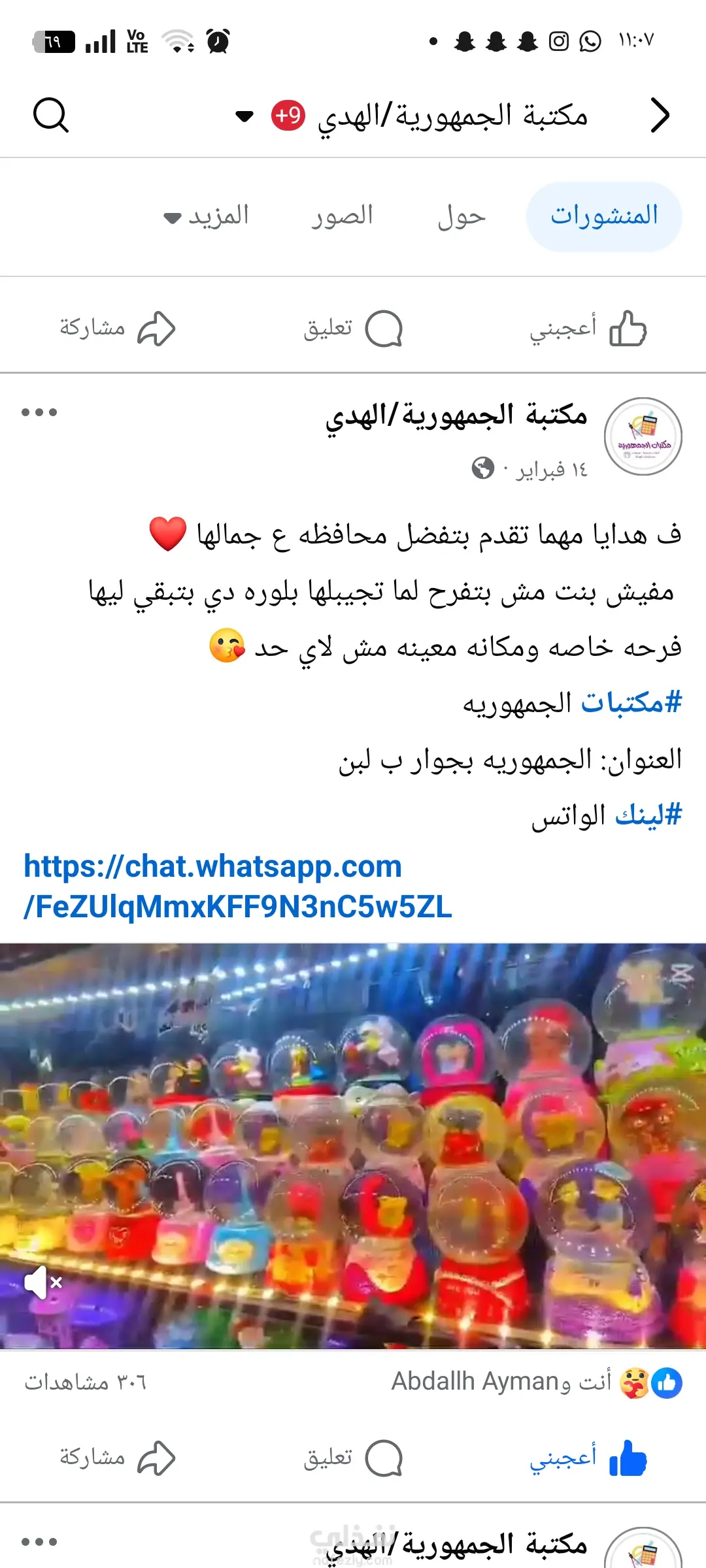The image size is (706, 1568).
Task: Open the #لينك hashtag
Action: pyautogui.click(x=648, y=815)
